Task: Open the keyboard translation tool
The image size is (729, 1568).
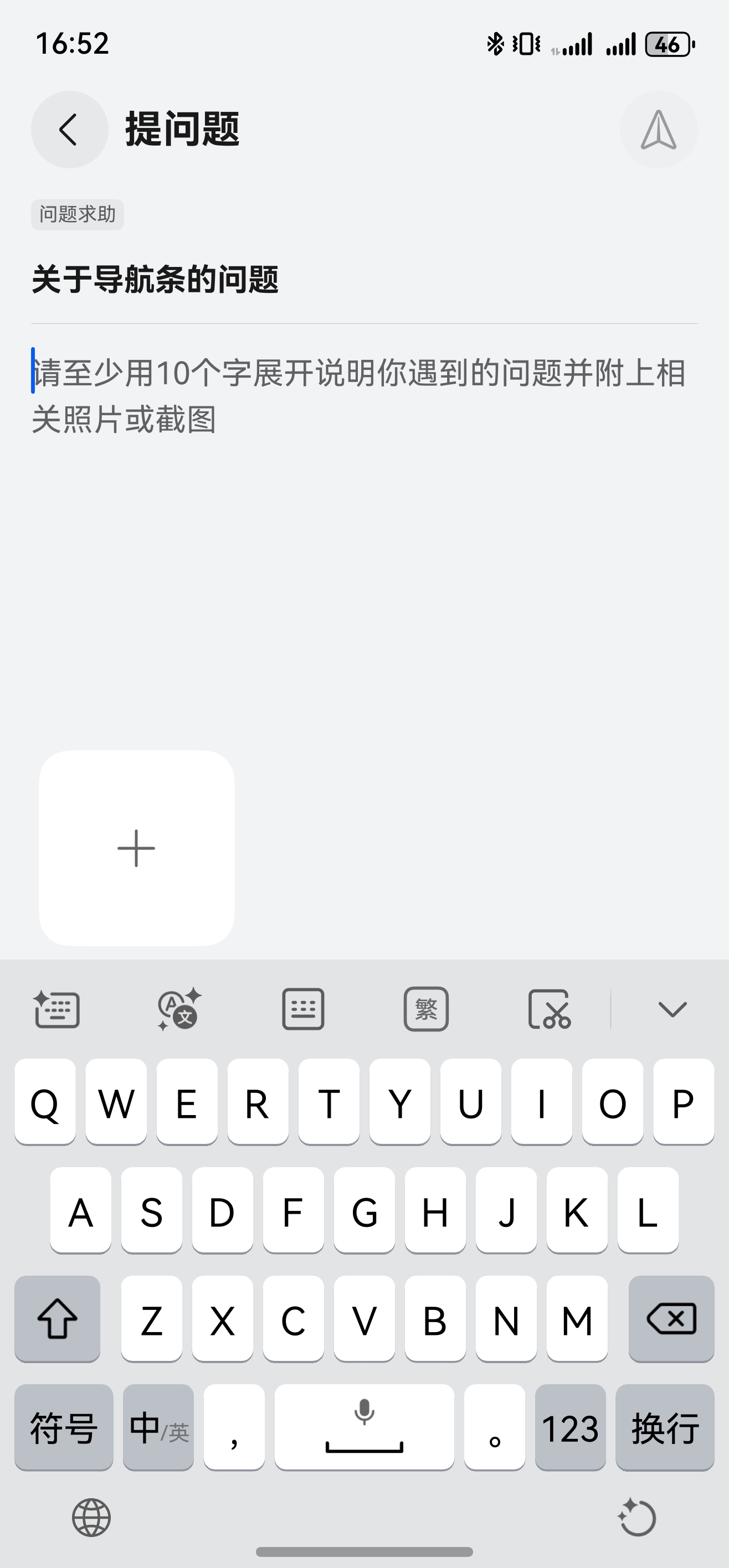Action: pos(179,1009)
